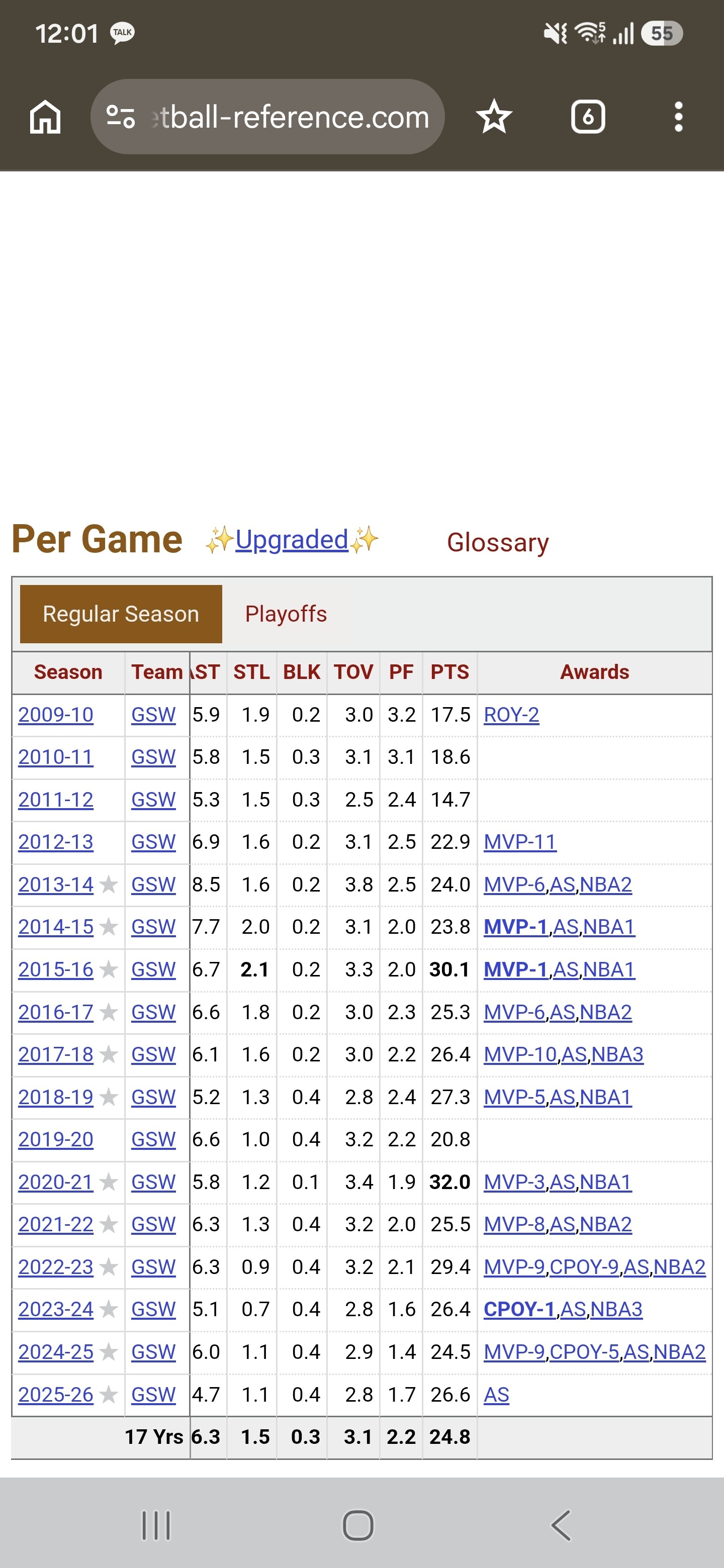Switch to the Playoffs tab
The width and height of the screenshot is (724, 1568).
click(x=286, y=614)
